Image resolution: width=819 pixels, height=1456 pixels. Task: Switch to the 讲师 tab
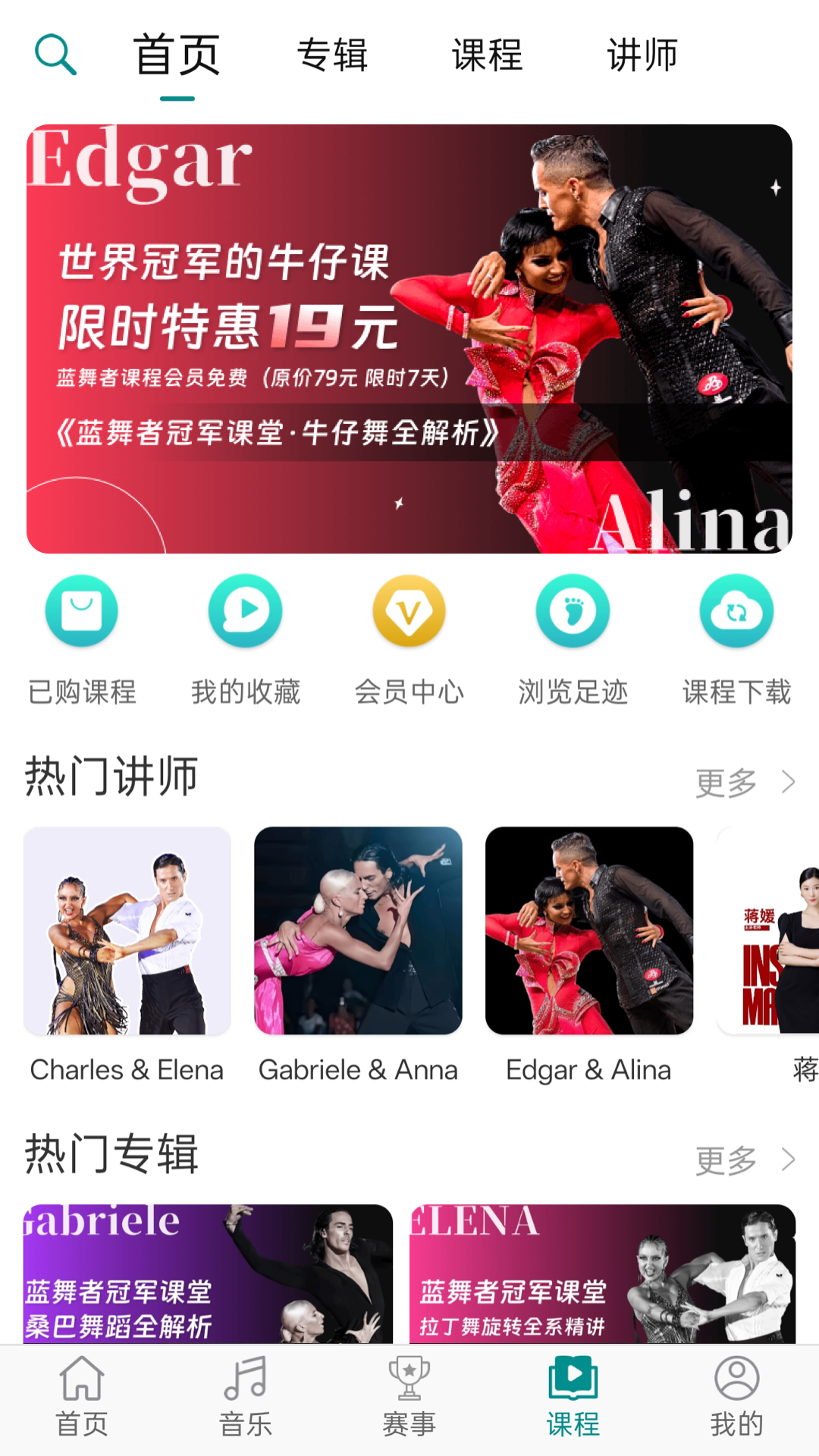coord(642,55)
